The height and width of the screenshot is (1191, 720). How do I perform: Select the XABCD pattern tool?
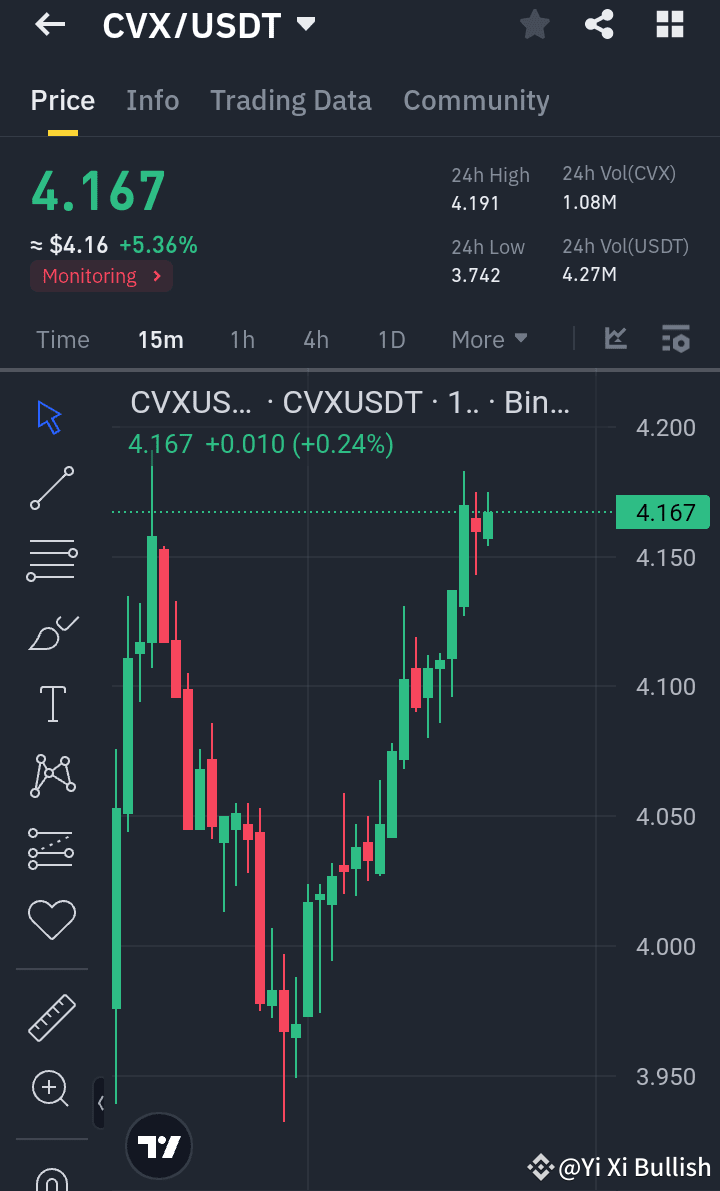click(51, 775)
